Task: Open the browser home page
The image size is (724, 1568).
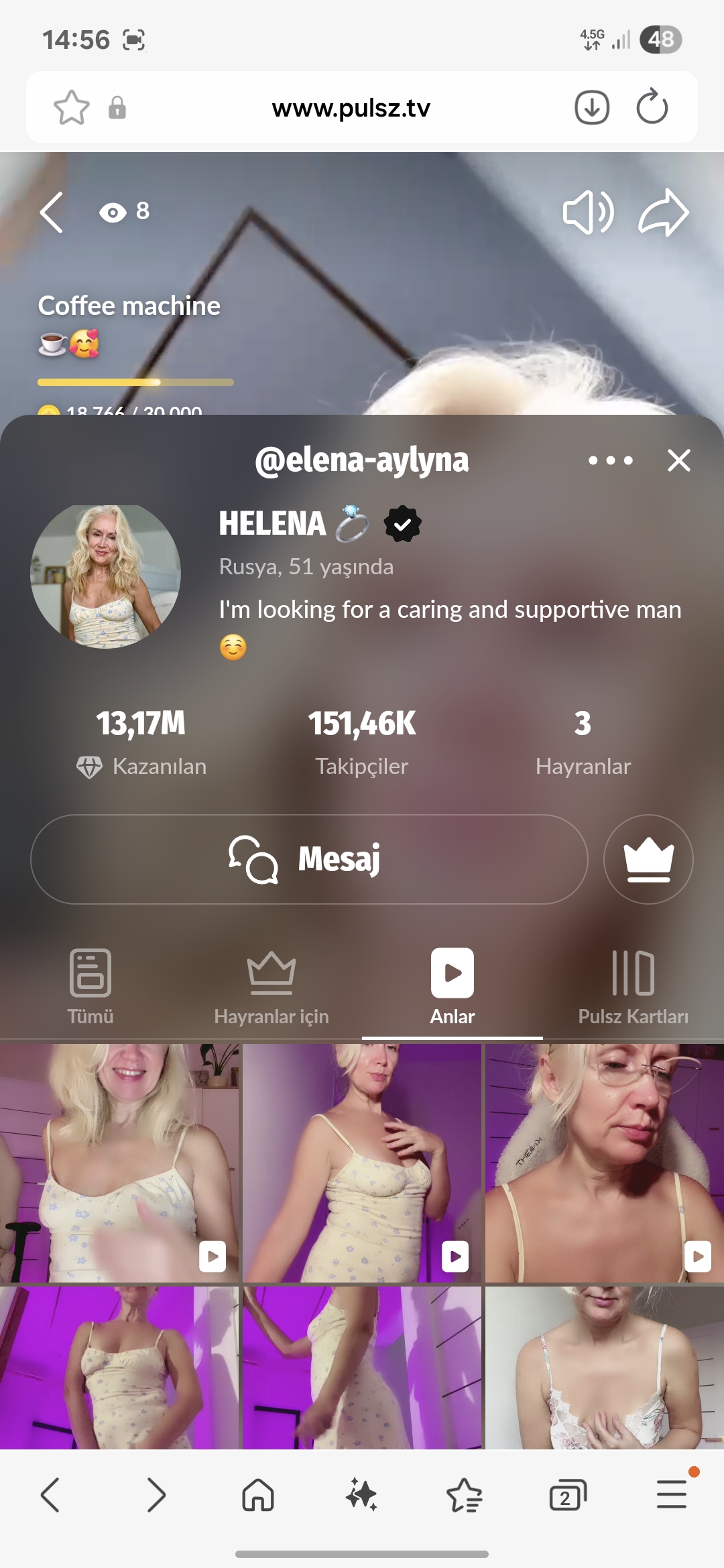Action: pyautogui.click(x=258, y=1495)
